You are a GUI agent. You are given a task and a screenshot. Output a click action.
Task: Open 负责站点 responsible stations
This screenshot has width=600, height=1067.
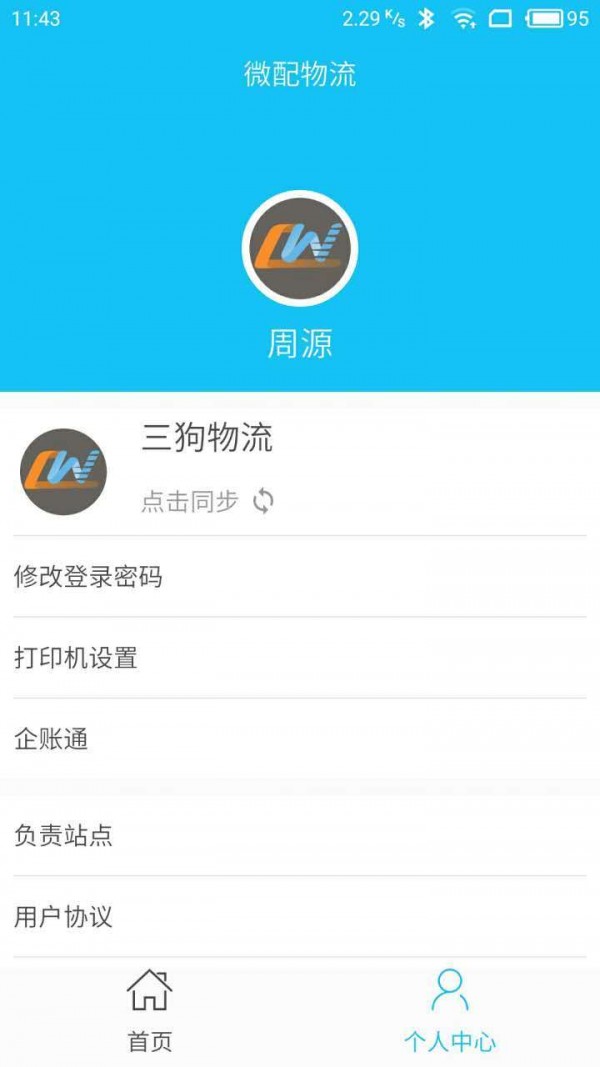pyautogui.click(x=300, y=835)
